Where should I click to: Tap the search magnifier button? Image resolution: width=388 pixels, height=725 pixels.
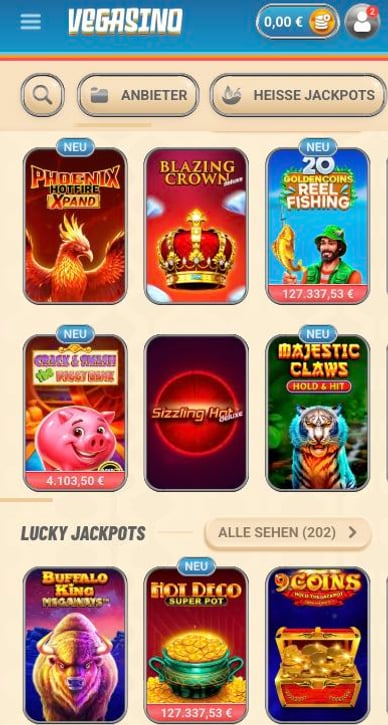coord(43,95)
